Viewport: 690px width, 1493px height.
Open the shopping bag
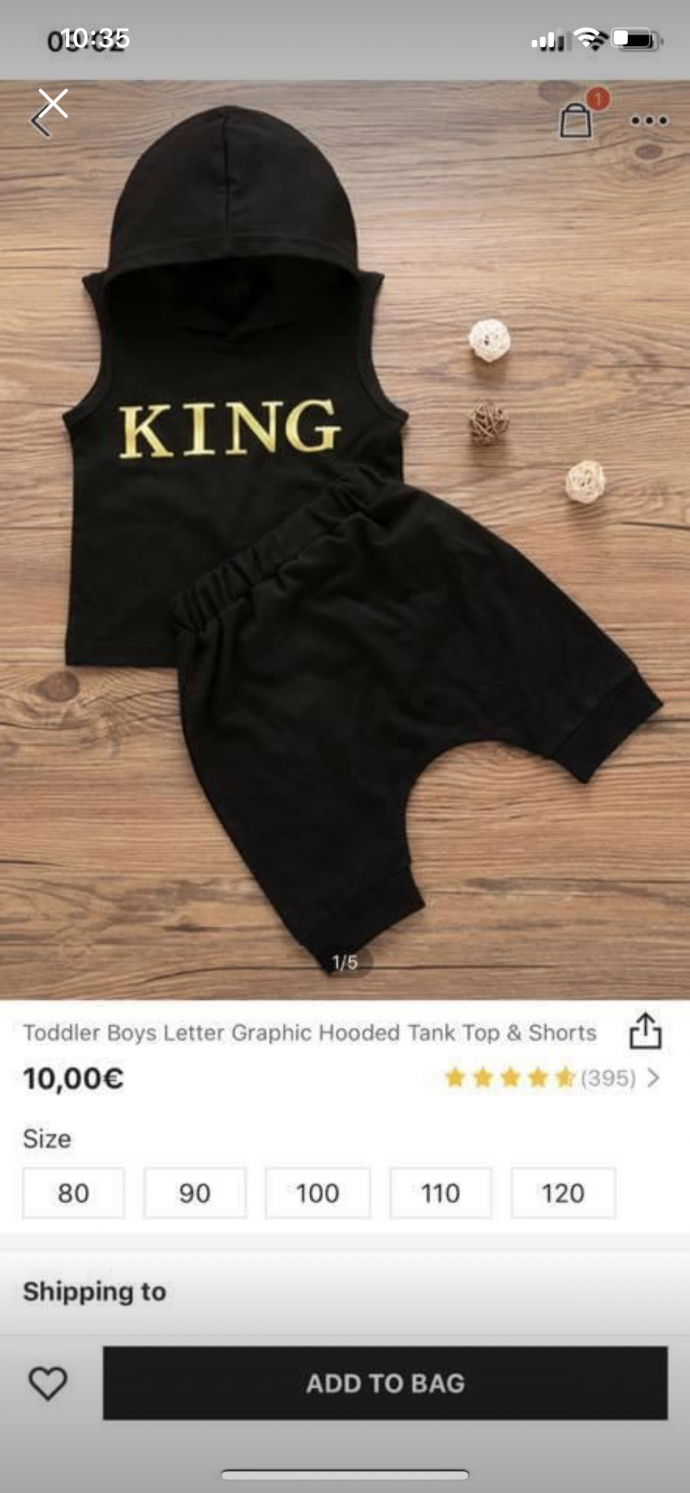576,120
